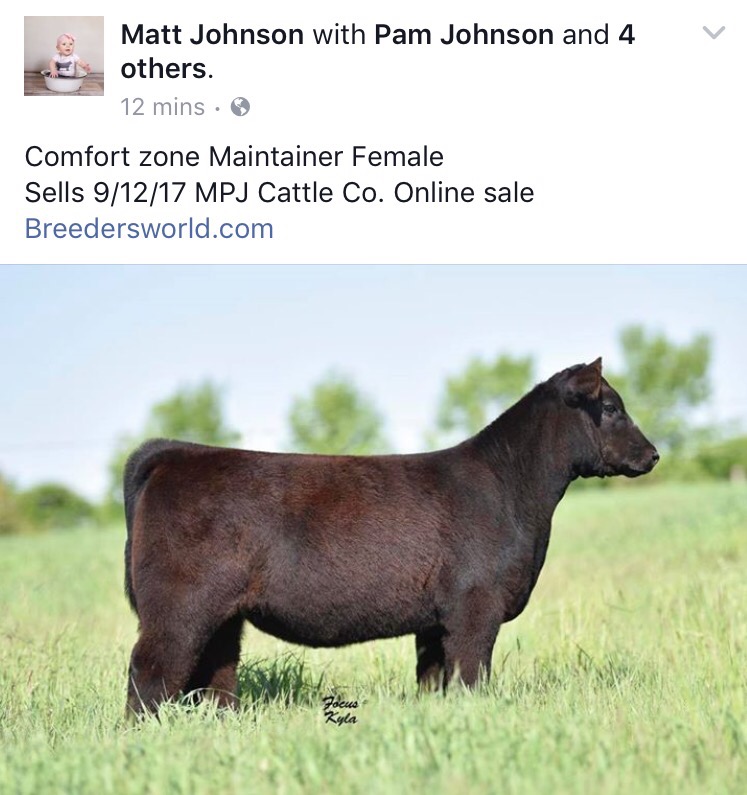Open the Breedersworld.com link
747x795 pixels.
pyautogui.click(x=149, y=228)
